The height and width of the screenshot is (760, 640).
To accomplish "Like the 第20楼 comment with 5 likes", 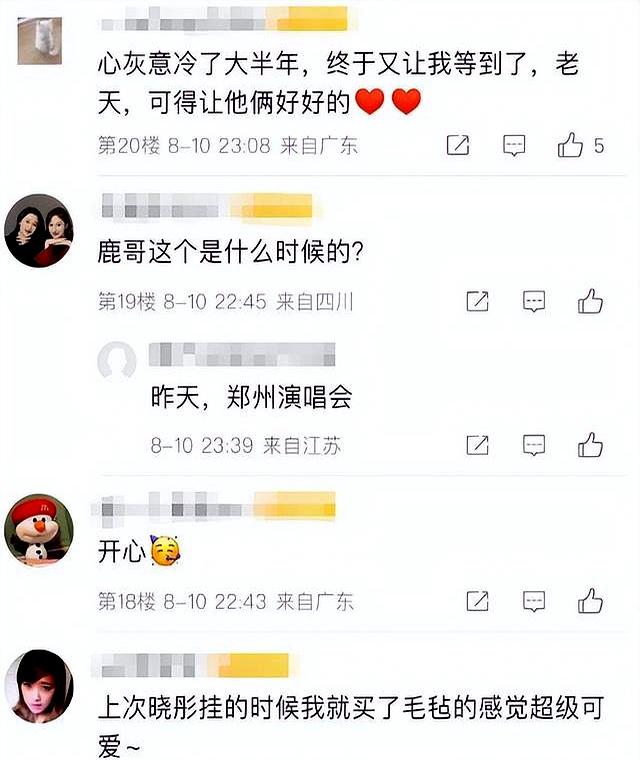I will (571, 146).
